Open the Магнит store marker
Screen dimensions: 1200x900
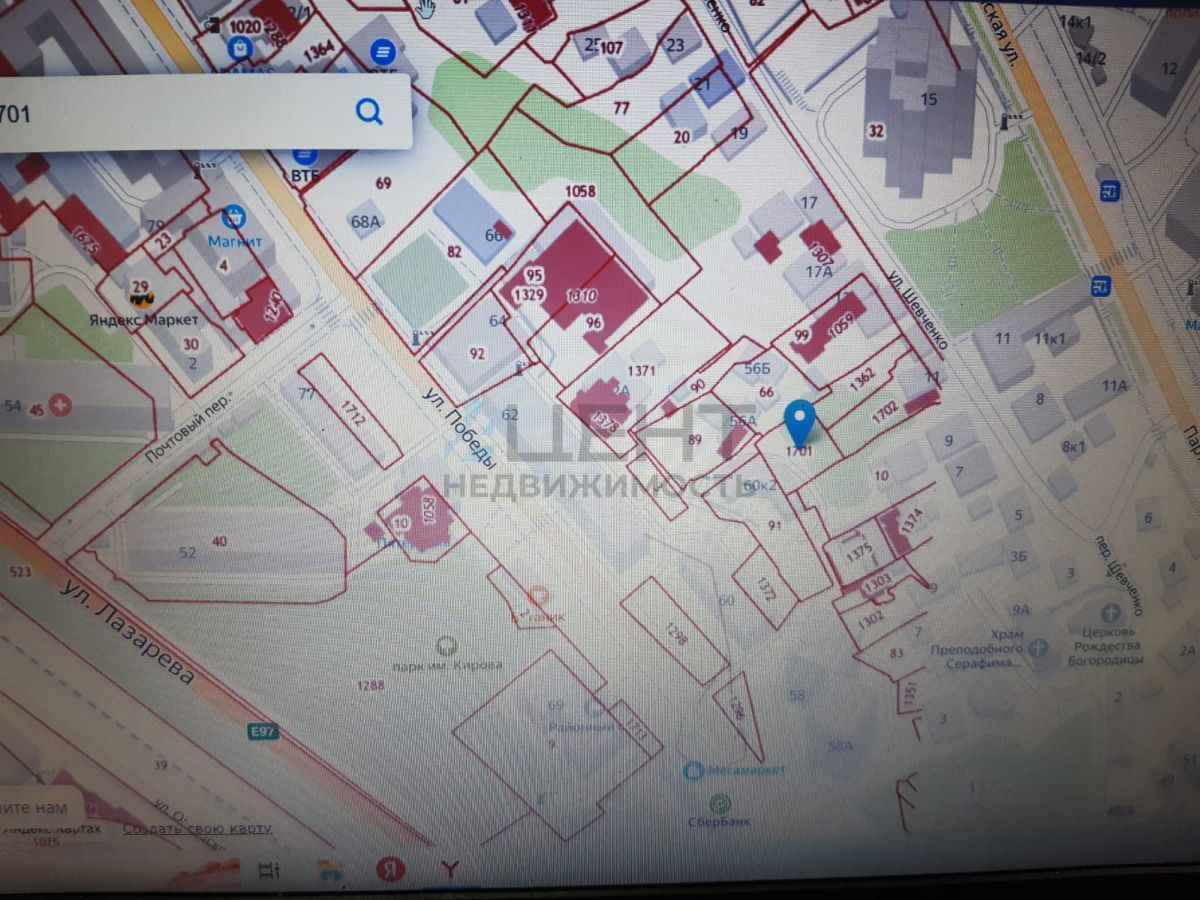pos(235,216)
